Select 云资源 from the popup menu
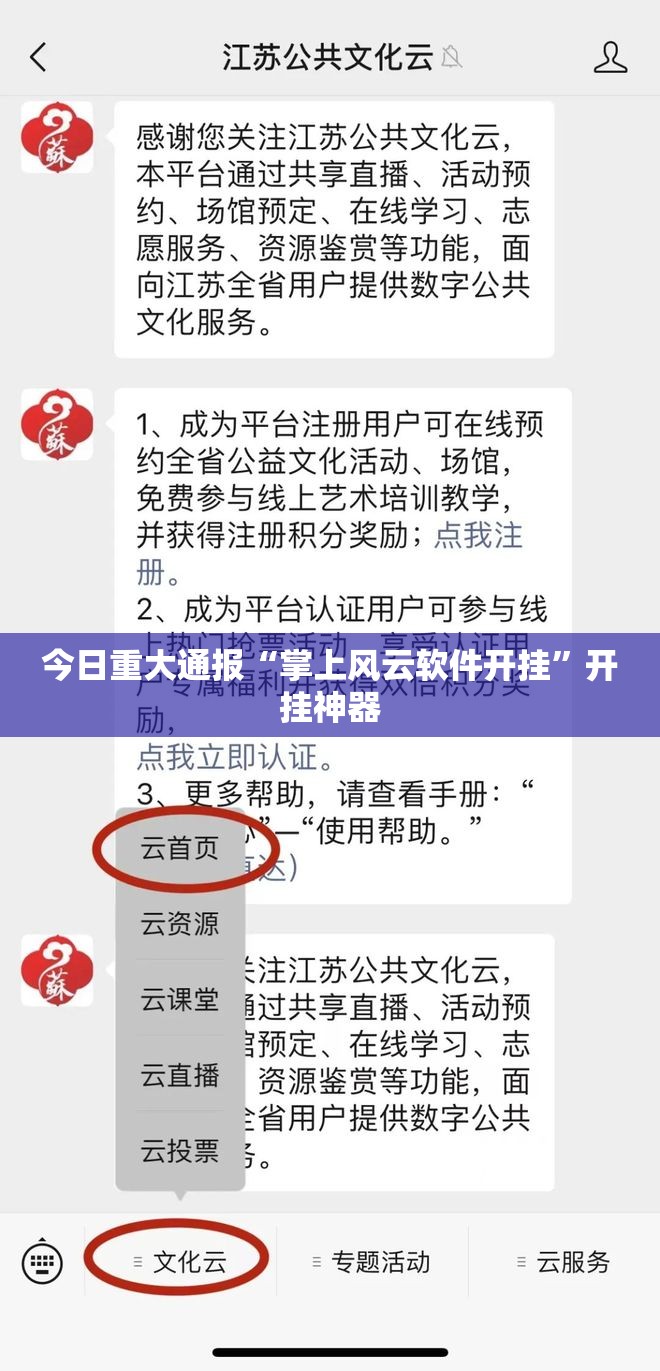The height and width of the screenshot is (1371, 660). pos(180,923)
